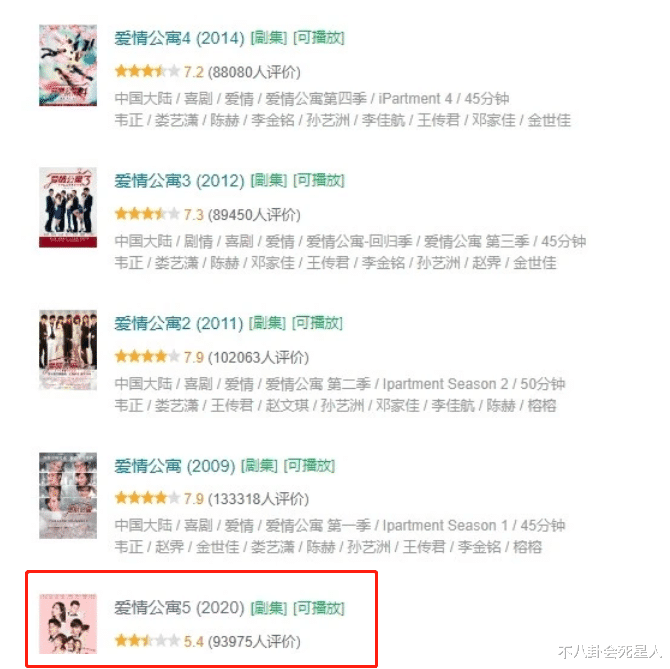This screenshot has width=670, height=669.
Task: Tap the 可播放 tag next to 爱情公寓4
Action: pos(318,38)
